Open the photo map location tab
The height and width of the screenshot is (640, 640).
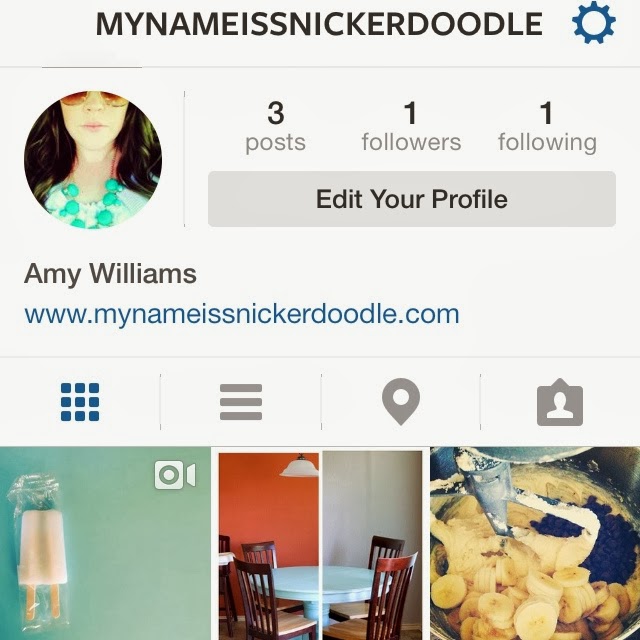click(x=400, y=402)
